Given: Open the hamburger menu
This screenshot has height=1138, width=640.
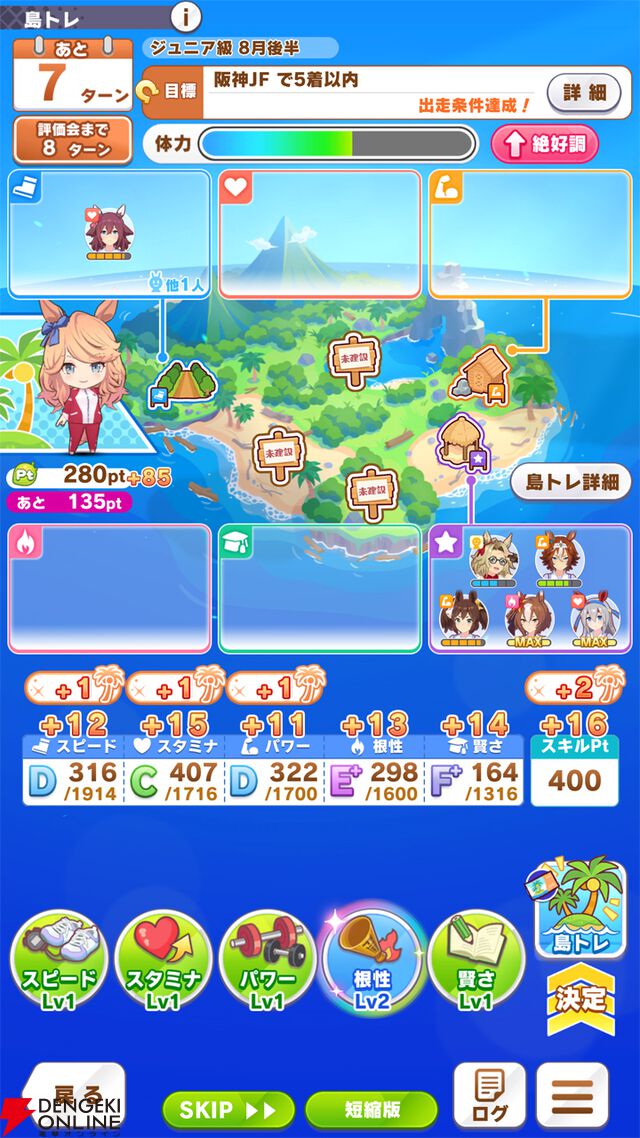Looking at the screenshot, I should click(572, 1095).
